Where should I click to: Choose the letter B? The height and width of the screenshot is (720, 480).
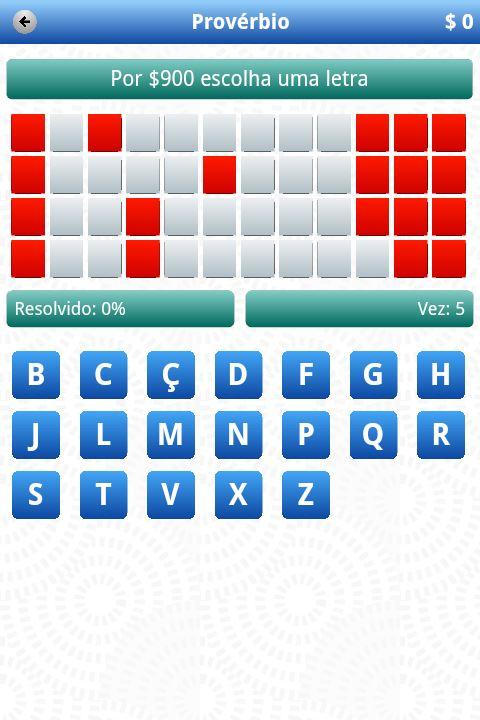tap(36, 375)
